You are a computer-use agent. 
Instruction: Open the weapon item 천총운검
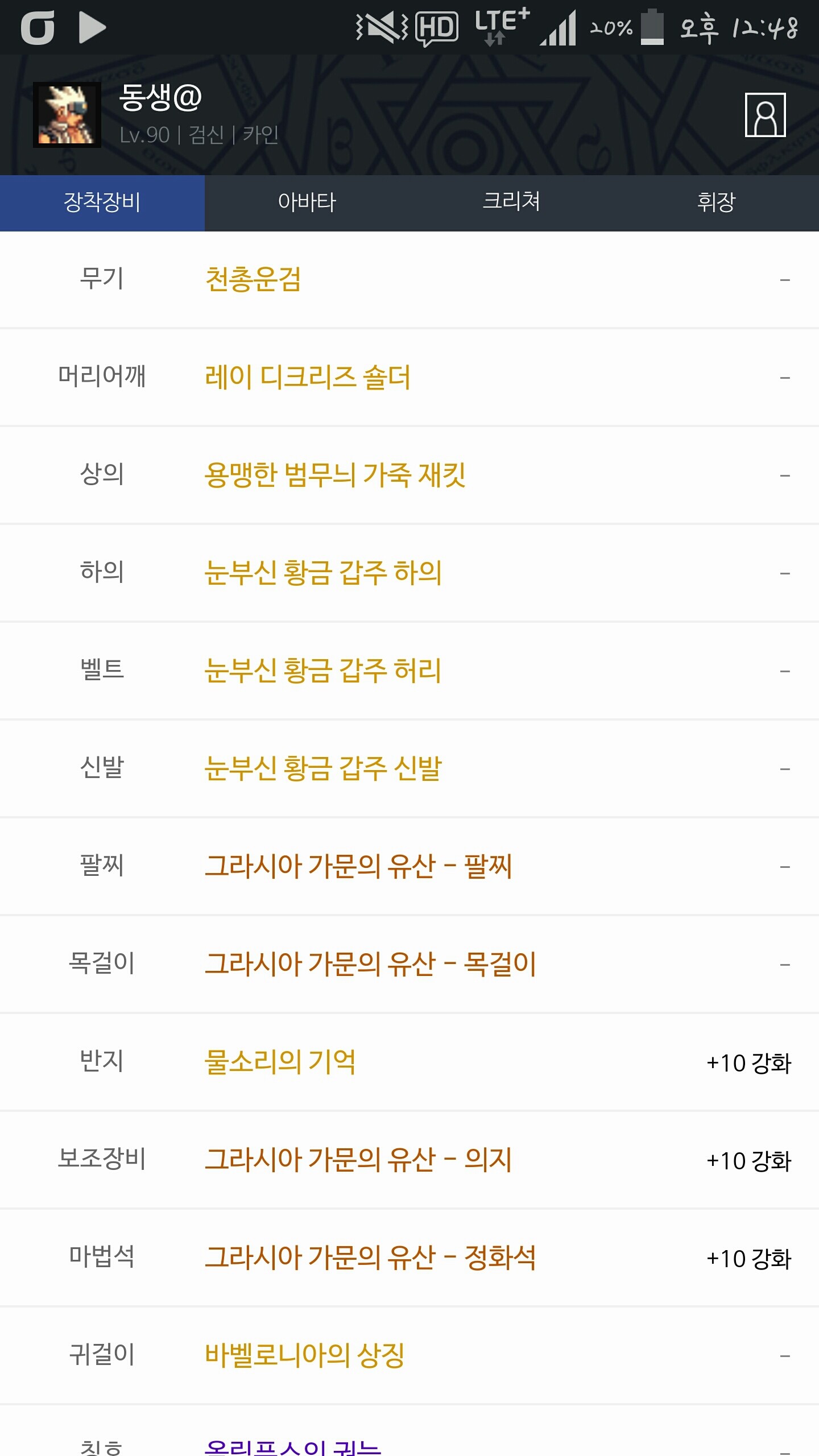pyautogui.click(x=253, y=280)
